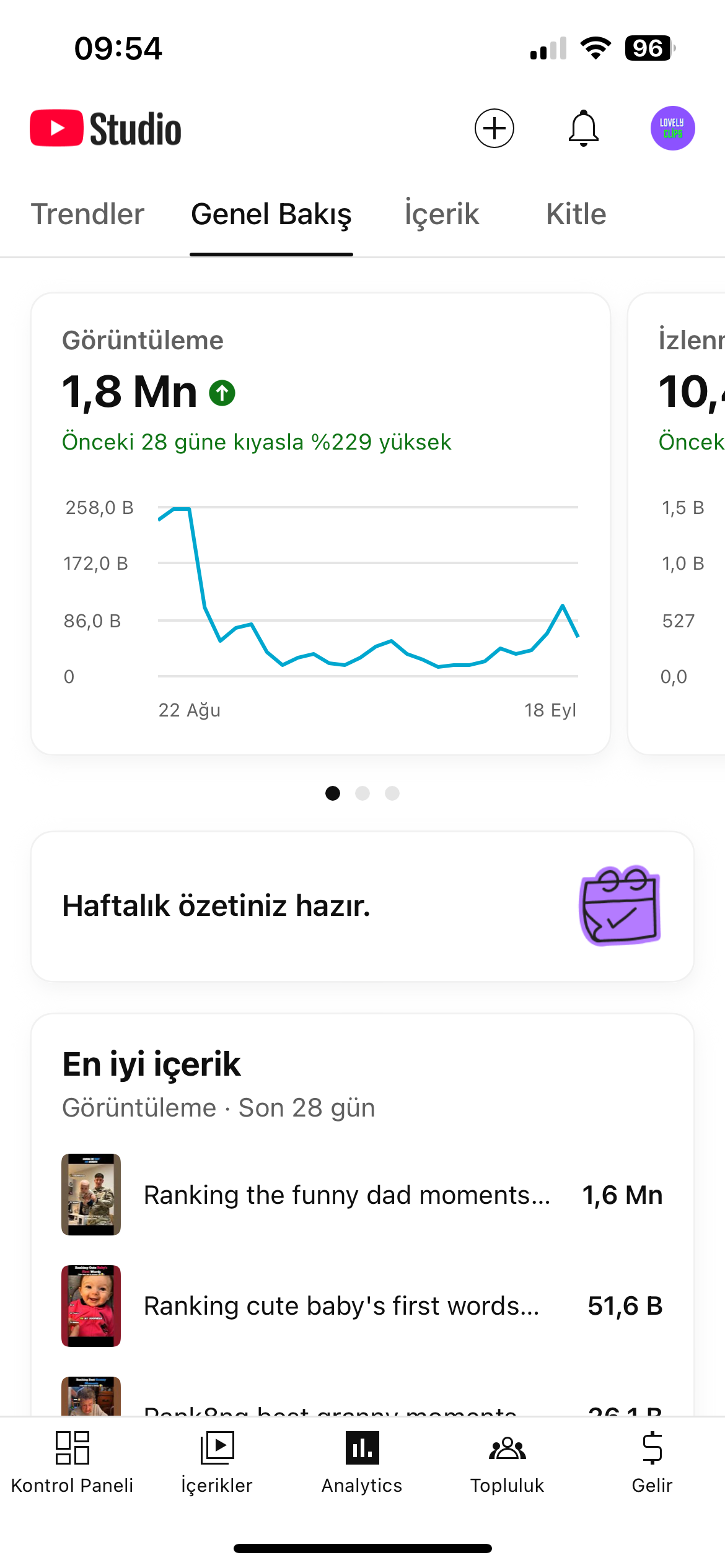
Task: Switch to the Trendler tab
Action: [87, 214]
